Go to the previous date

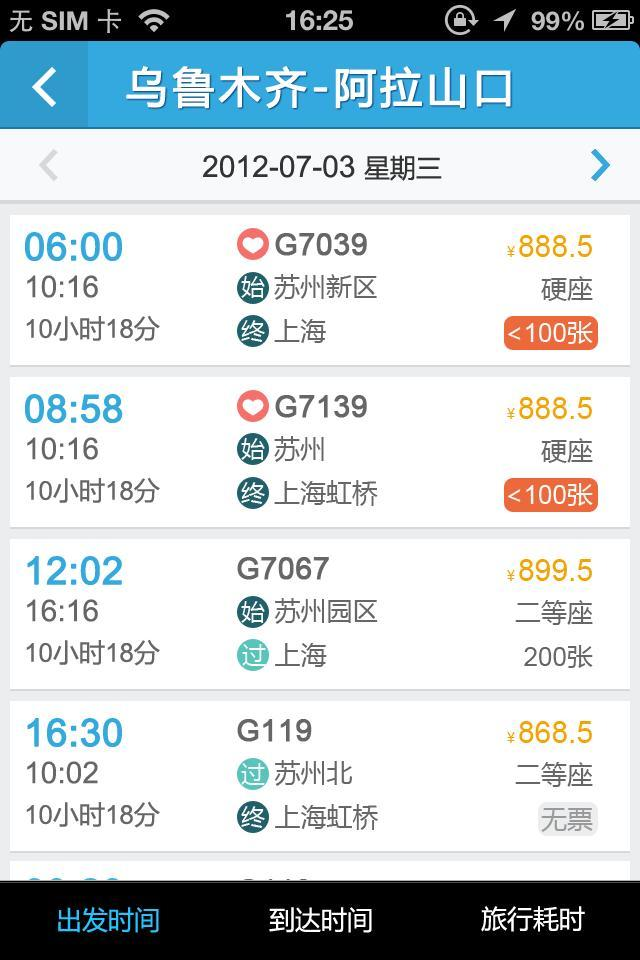click(48, 166)
